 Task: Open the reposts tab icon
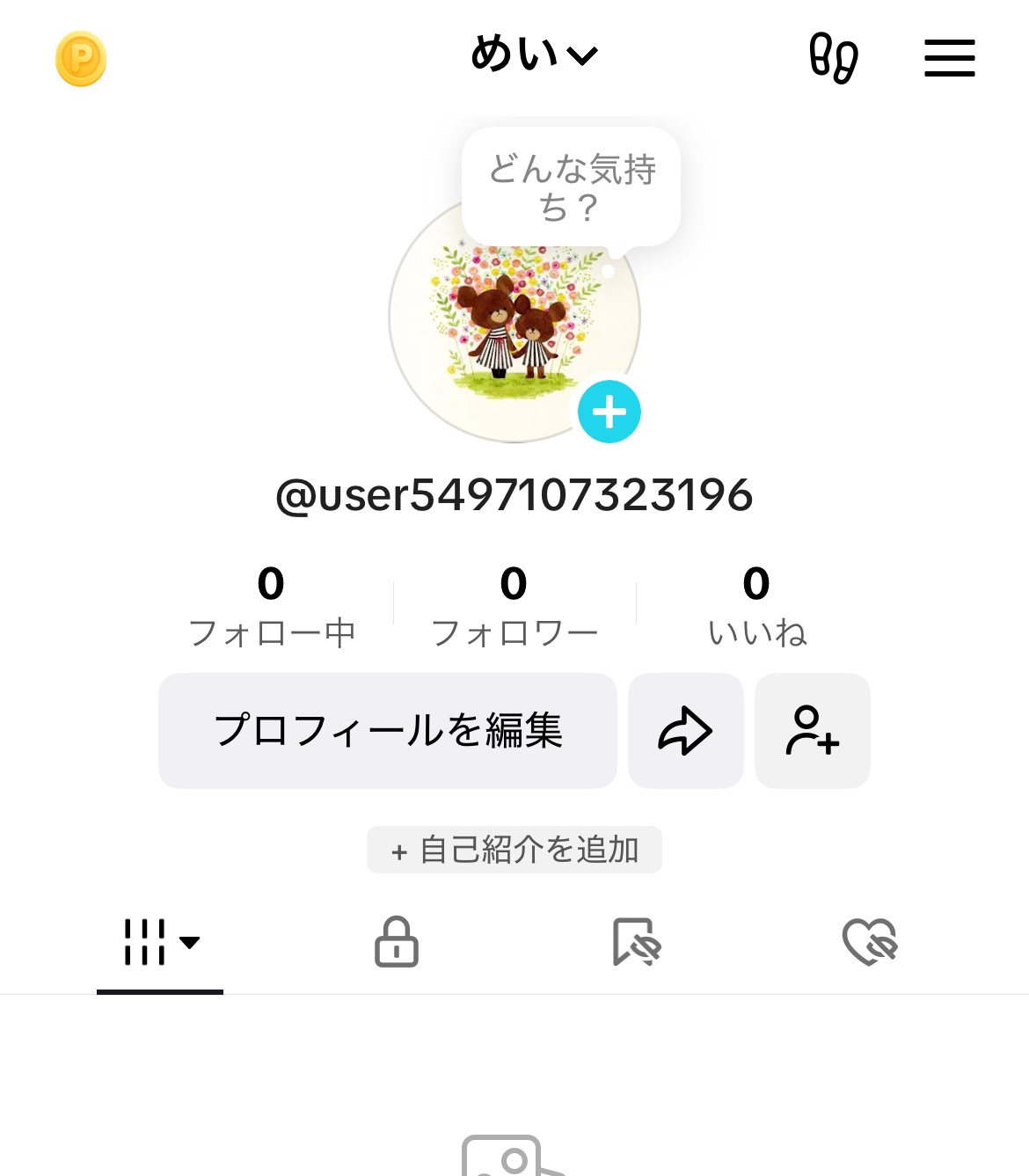636,941
